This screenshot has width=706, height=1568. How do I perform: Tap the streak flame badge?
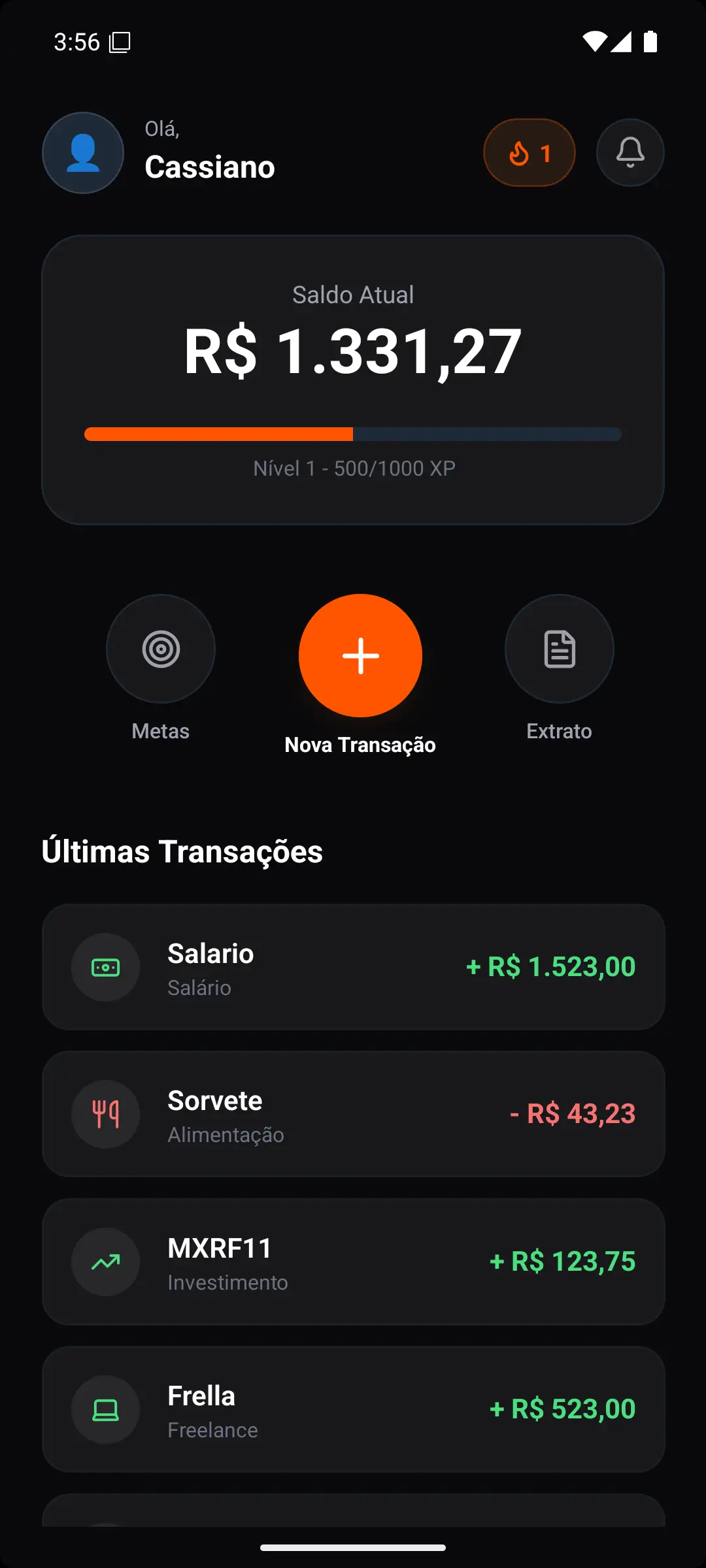coord(529,153)
